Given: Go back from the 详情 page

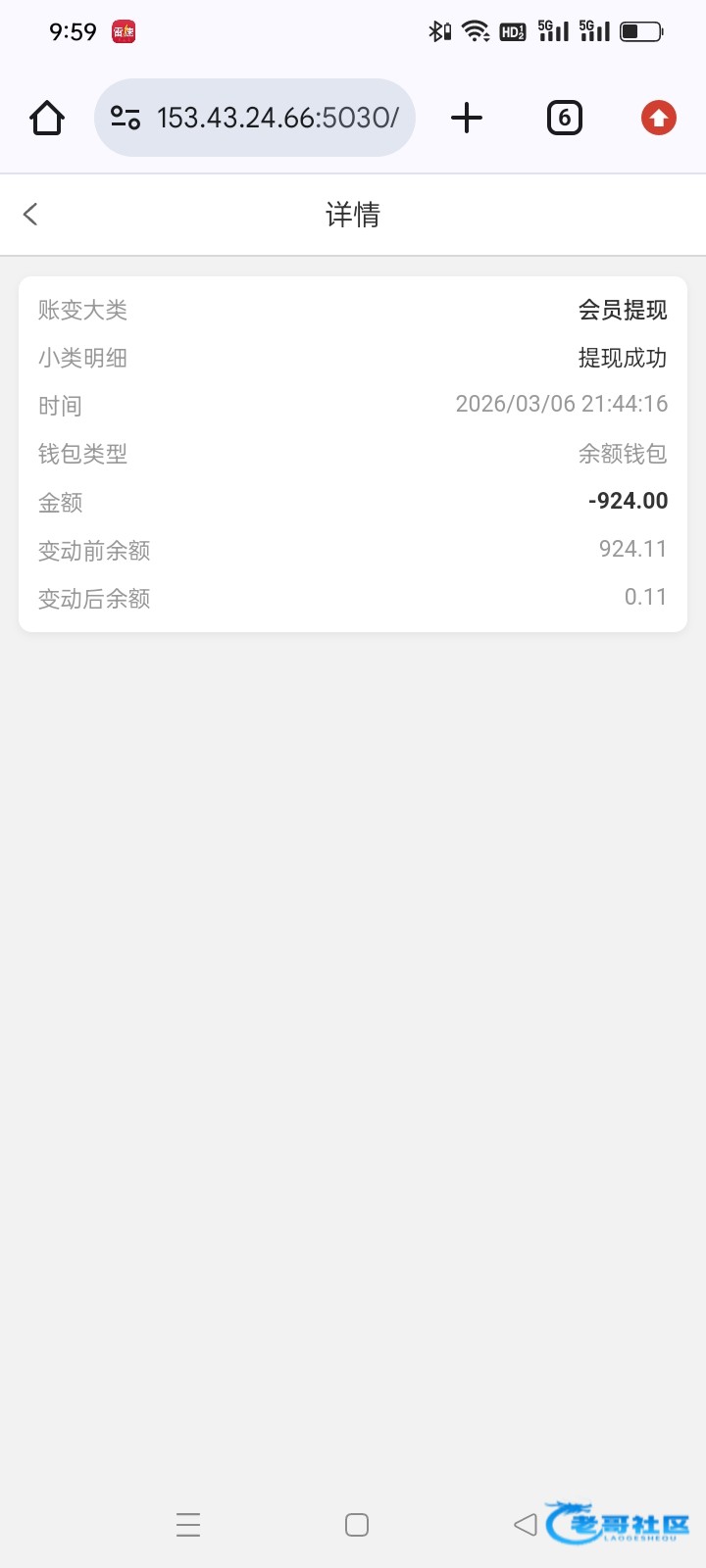Looking at the screenshot, I should 30,215.
